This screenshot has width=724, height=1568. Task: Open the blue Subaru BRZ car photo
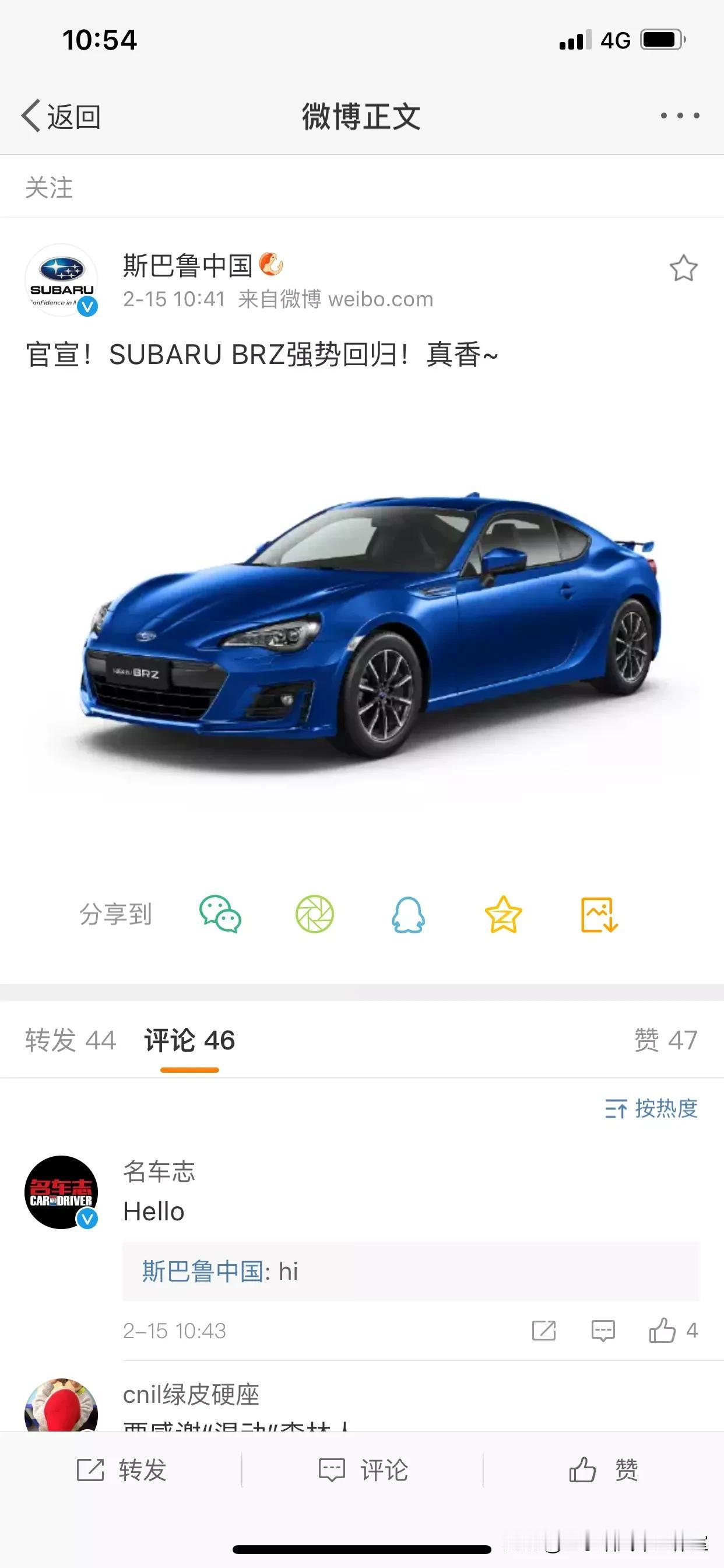pos(362,633)
